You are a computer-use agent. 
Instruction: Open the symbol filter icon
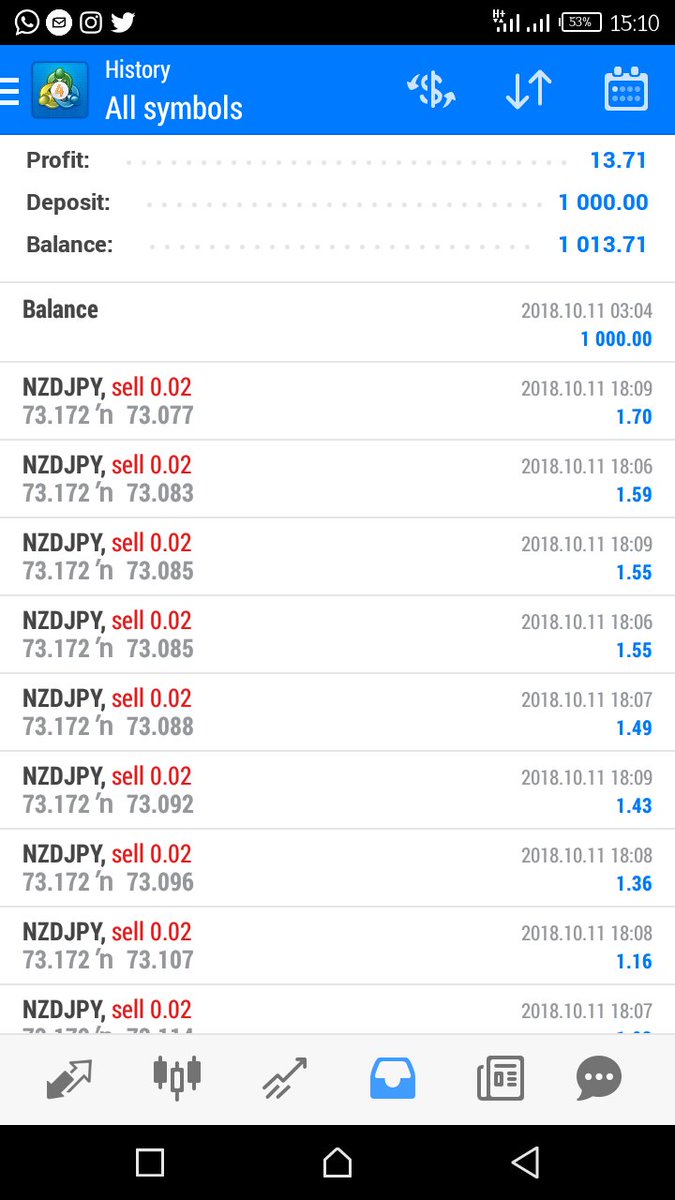pos(431,90)
